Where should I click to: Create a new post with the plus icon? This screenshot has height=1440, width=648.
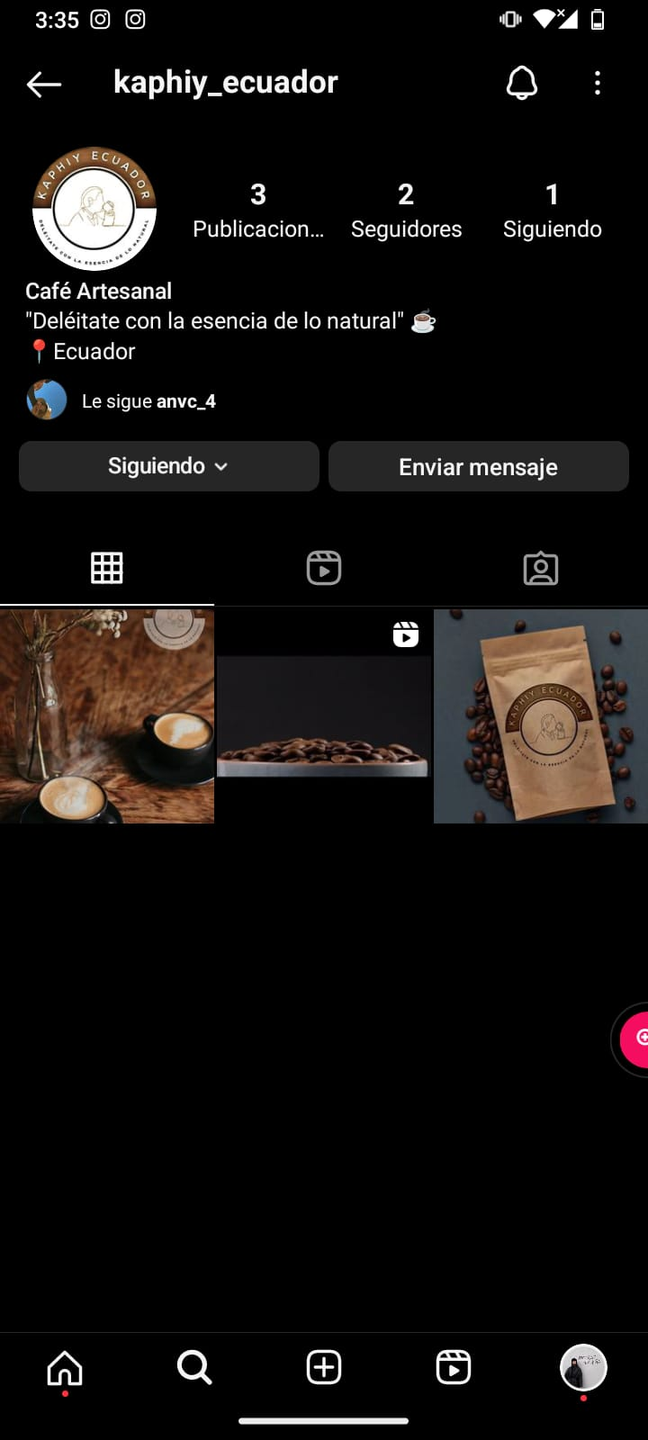pyautogui.click(x=323, y=1367)
